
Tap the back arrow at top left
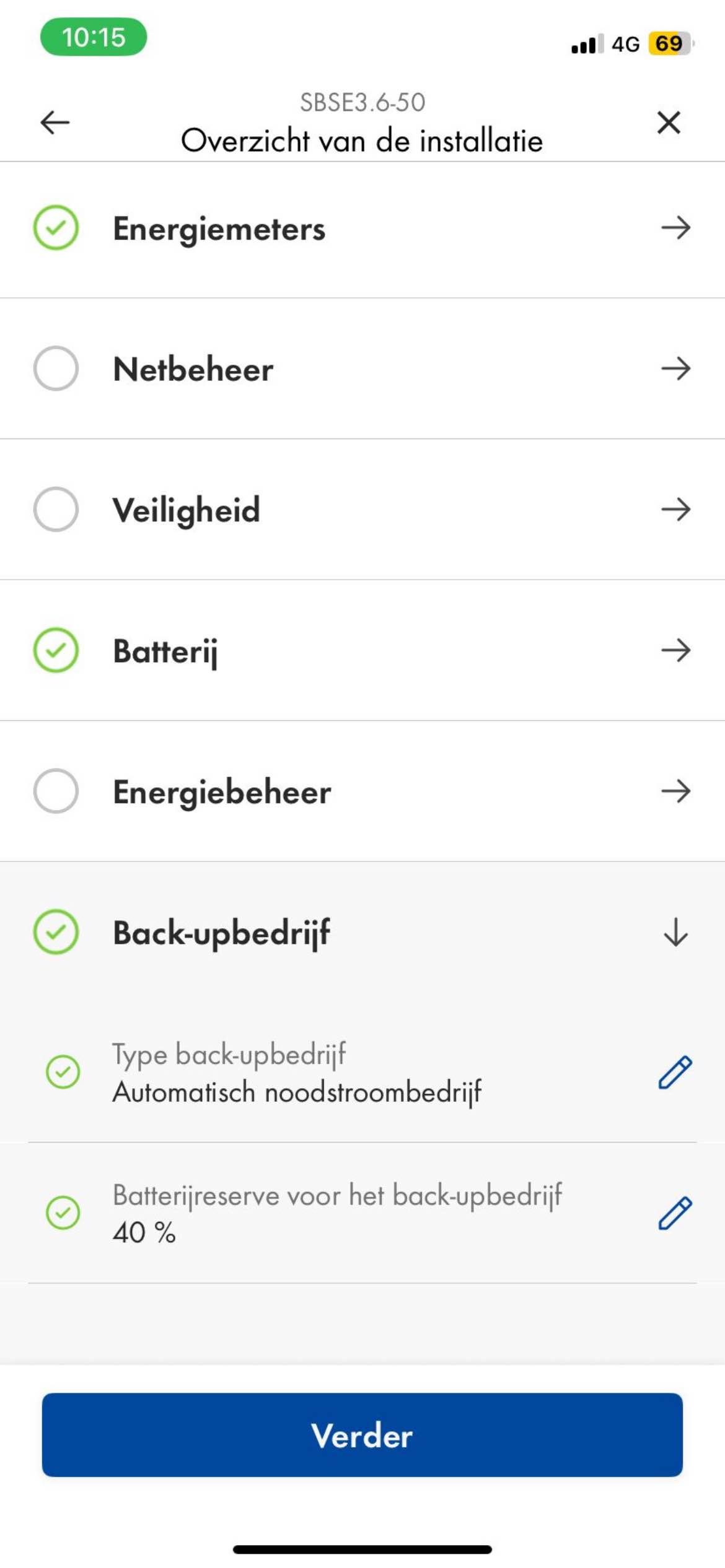point(54,122)
